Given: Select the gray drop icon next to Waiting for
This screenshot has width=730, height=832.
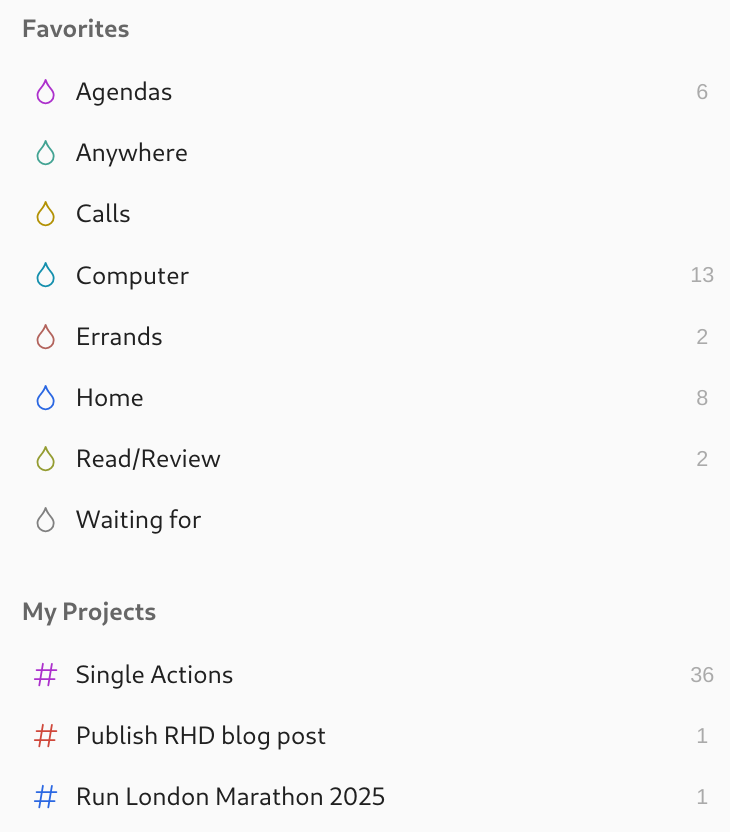Looking at the screenshot, I should [x=45, y=519].
